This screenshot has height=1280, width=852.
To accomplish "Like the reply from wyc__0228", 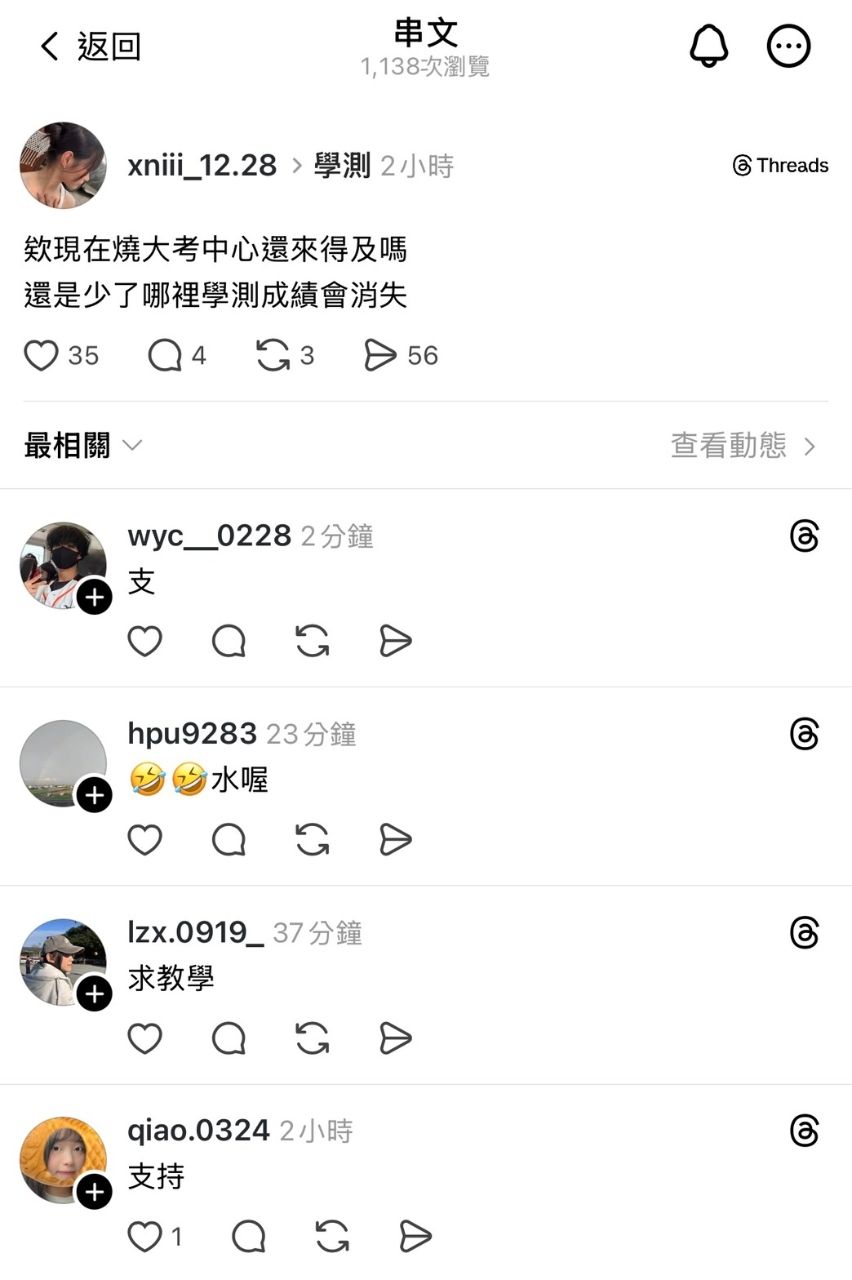I will coord(145,641).
